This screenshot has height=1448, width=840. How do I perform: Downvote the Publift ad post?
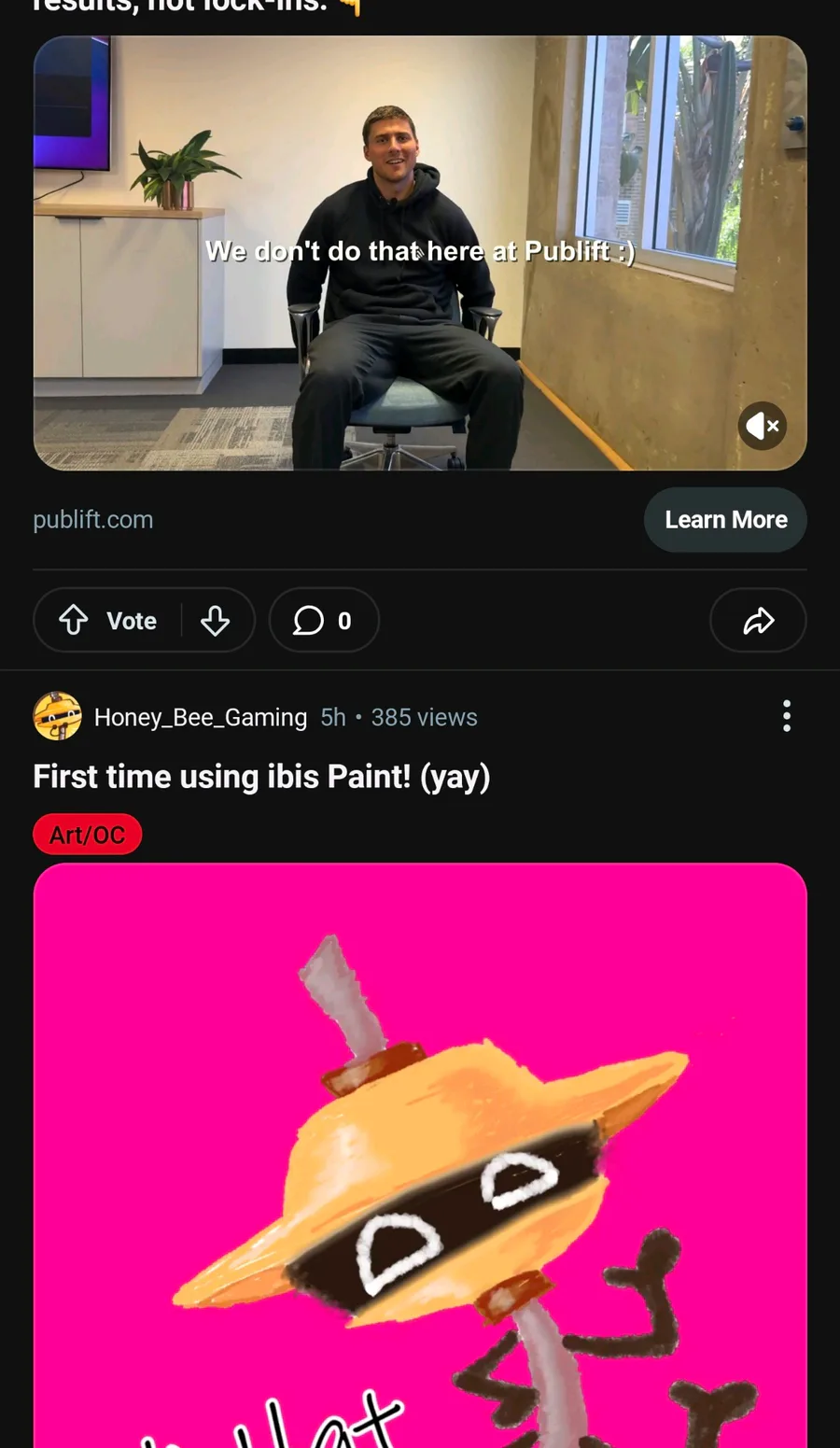coord(216,621)
